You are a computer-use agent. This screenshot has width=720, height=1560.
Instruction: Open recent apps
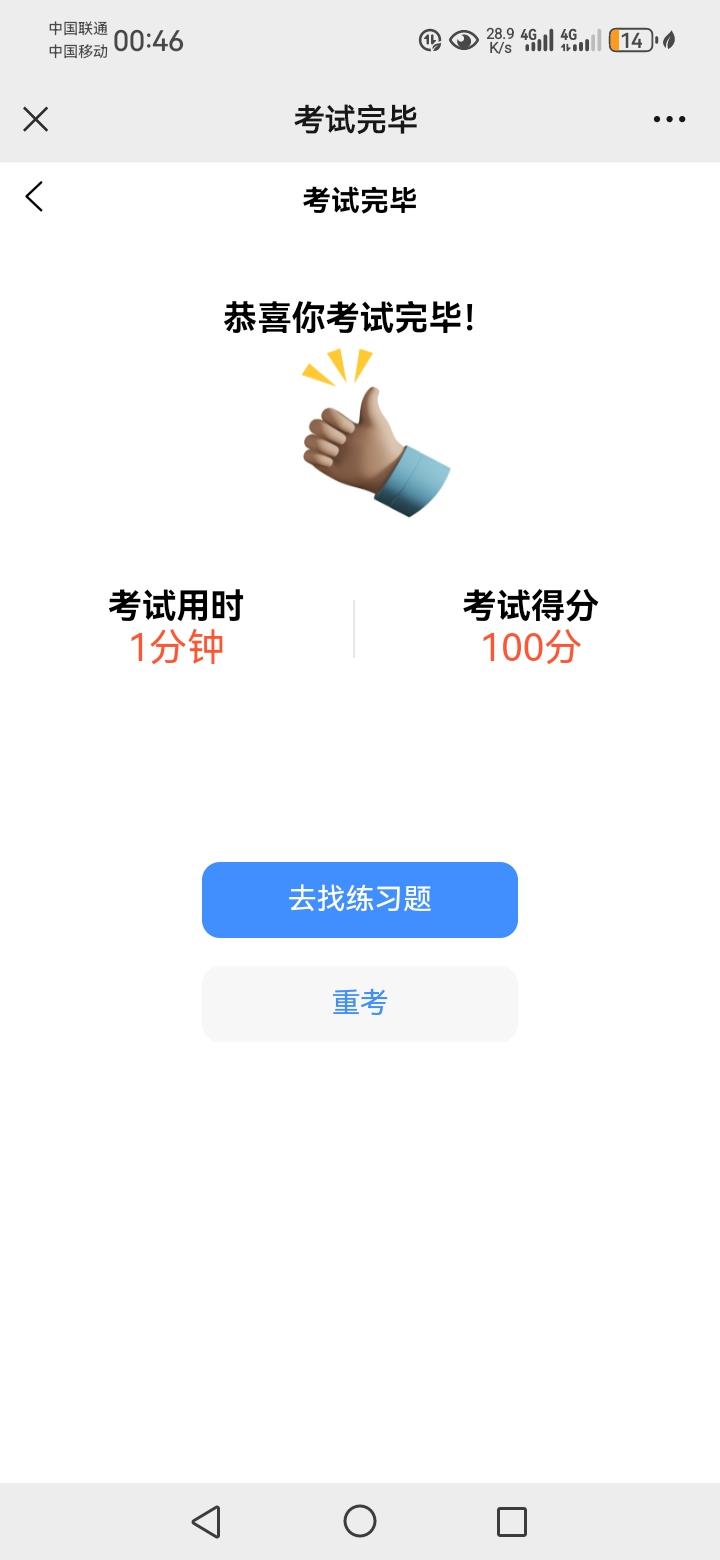coord(512,1521)
